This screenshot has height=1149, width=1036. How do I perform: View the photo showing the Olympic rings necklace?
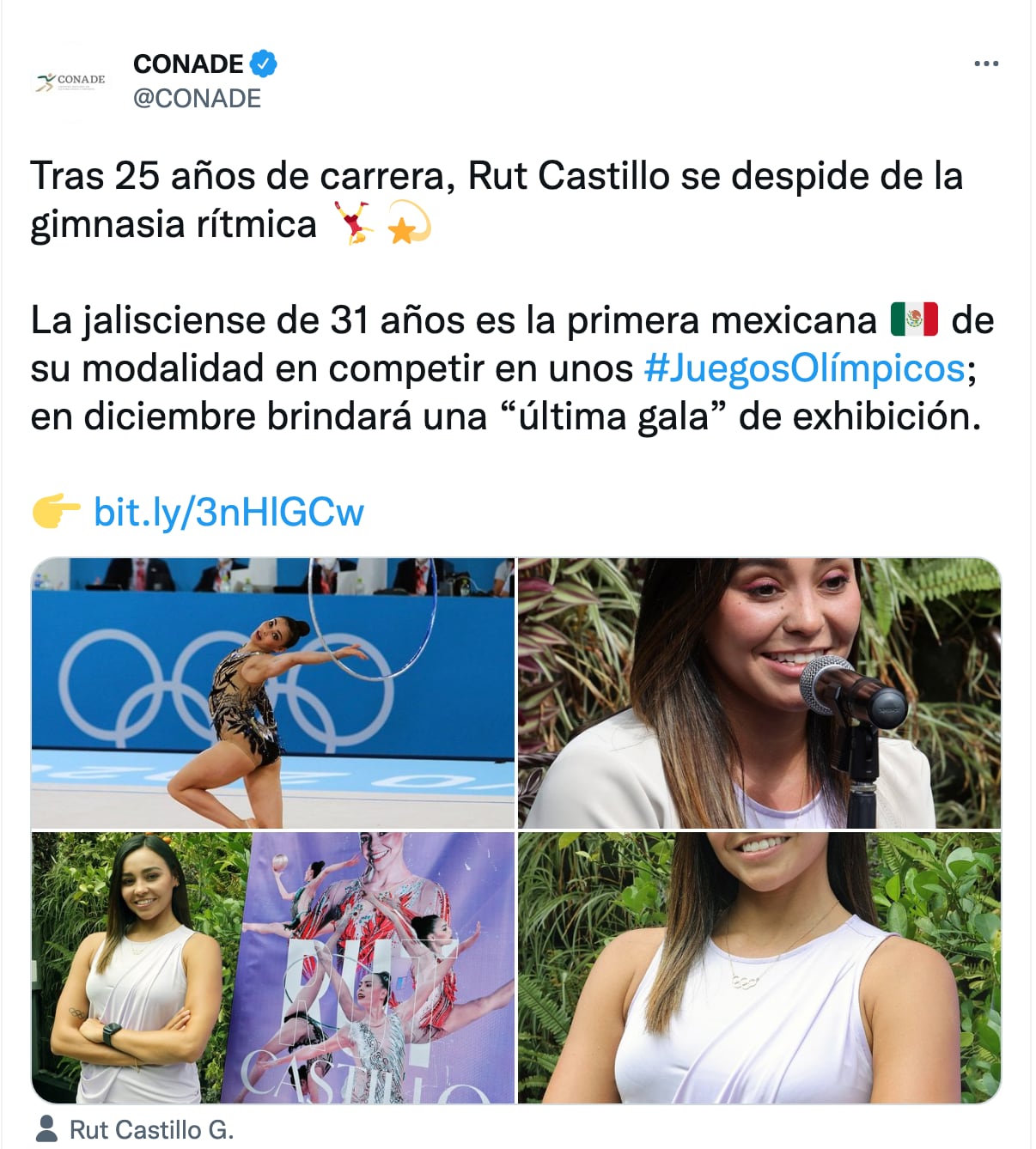click(759, 968)
